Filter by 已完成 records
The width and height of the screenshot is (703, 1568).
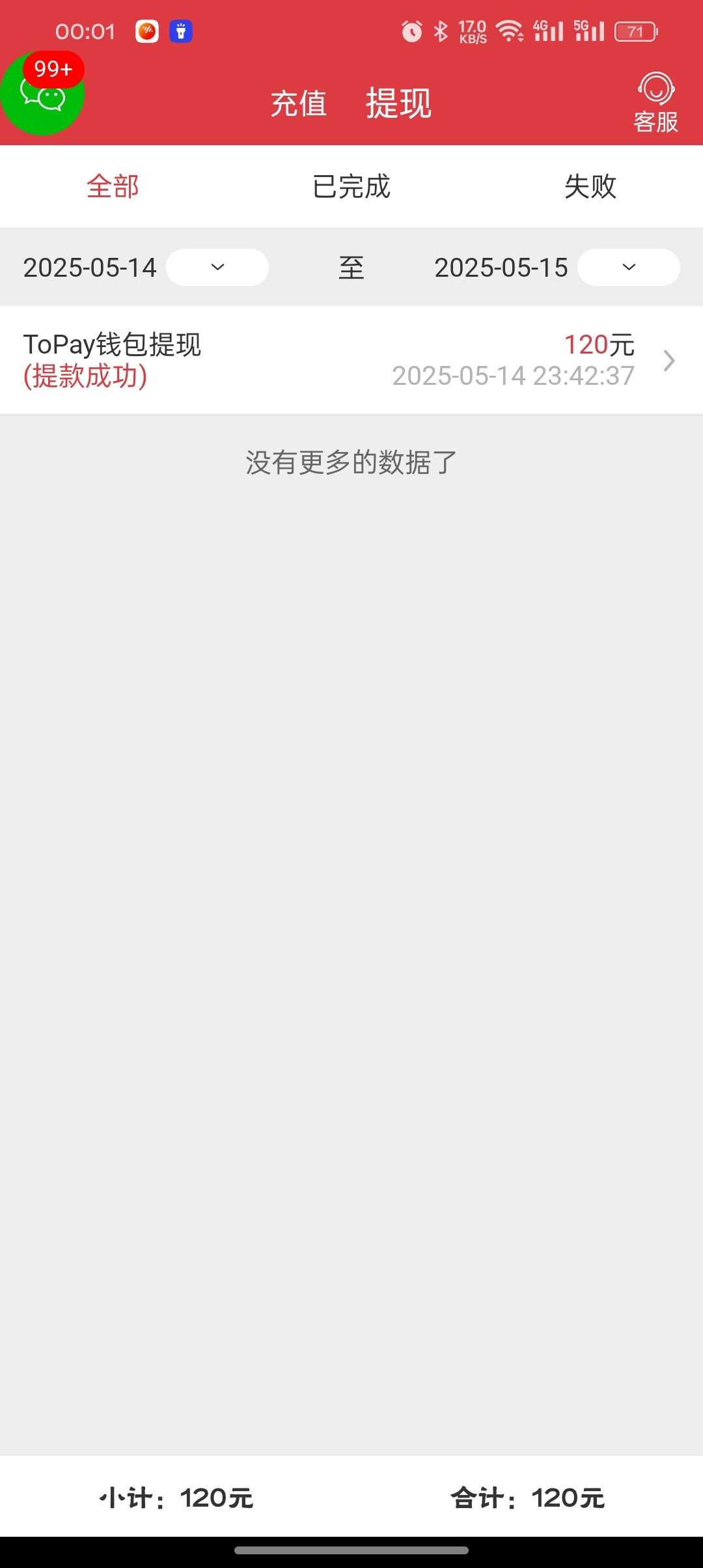(x=351, y=187)
